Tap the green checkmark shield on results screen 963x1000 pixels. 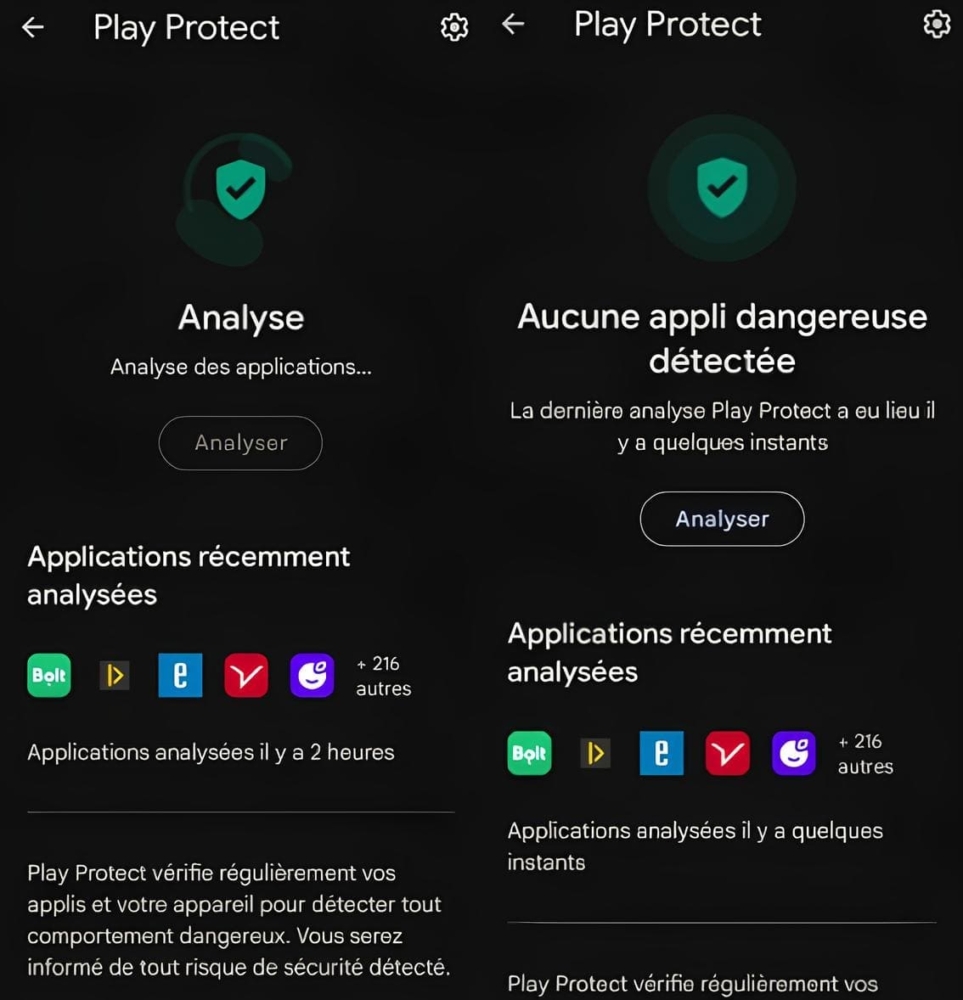(x=722, y=188)
